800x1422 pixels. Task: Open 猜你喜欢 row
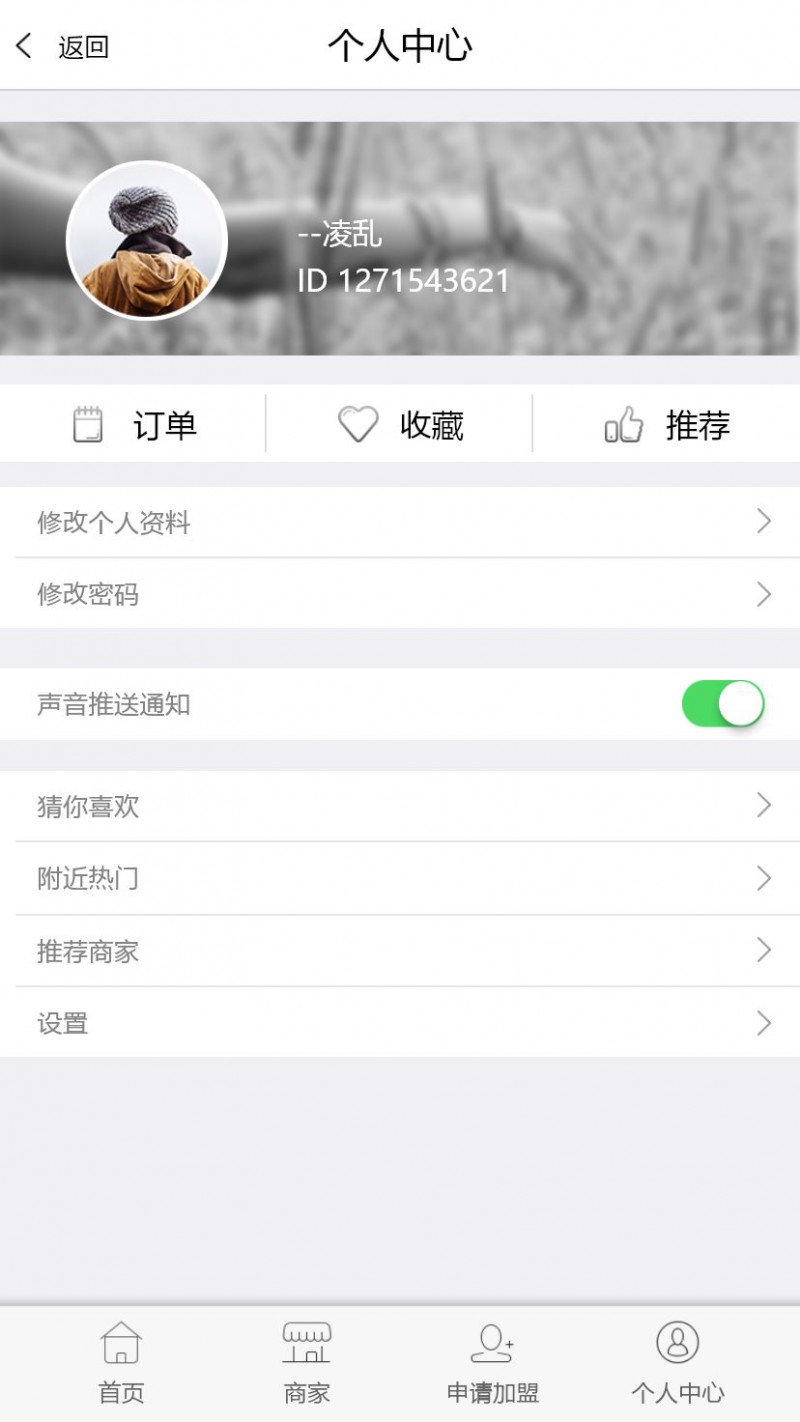[x=400, y=806]
